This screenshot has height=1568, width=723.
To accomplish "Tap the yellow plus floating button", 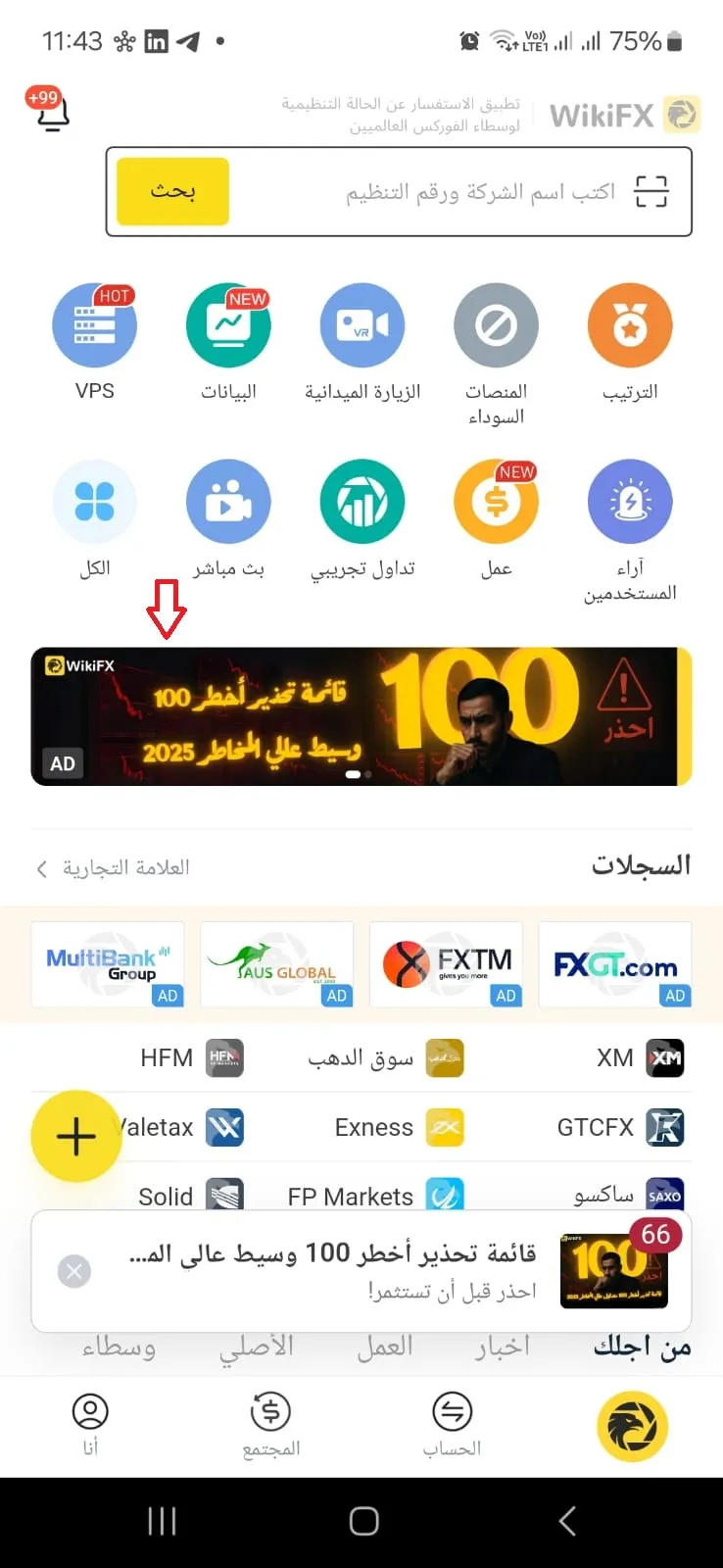I will (76, 1137).
